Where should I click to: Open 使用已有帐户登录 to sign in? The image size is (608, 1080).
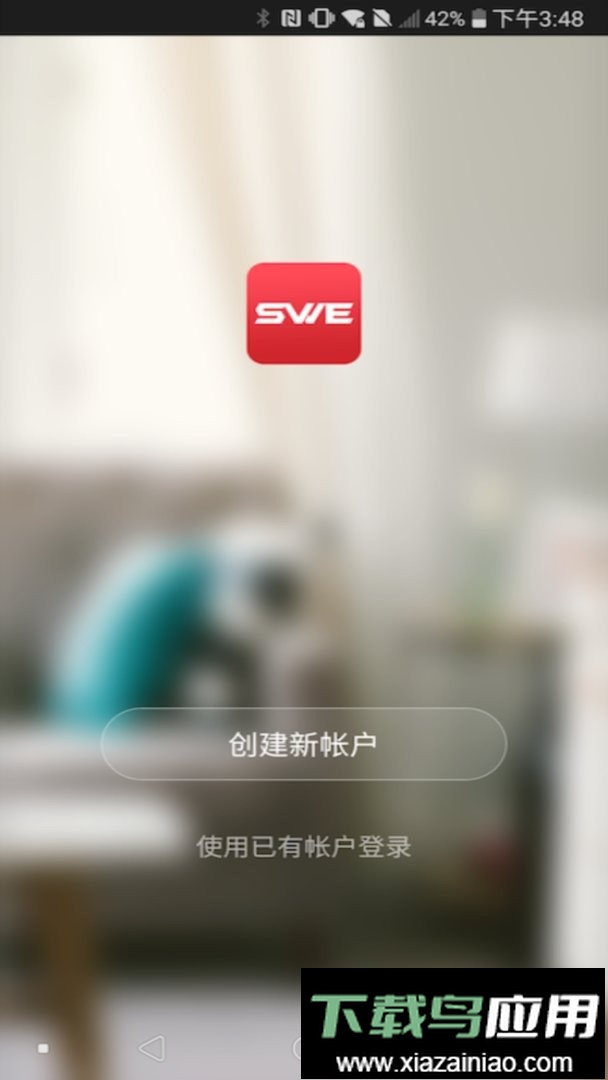pyautogui.click(x=303, y=847)
